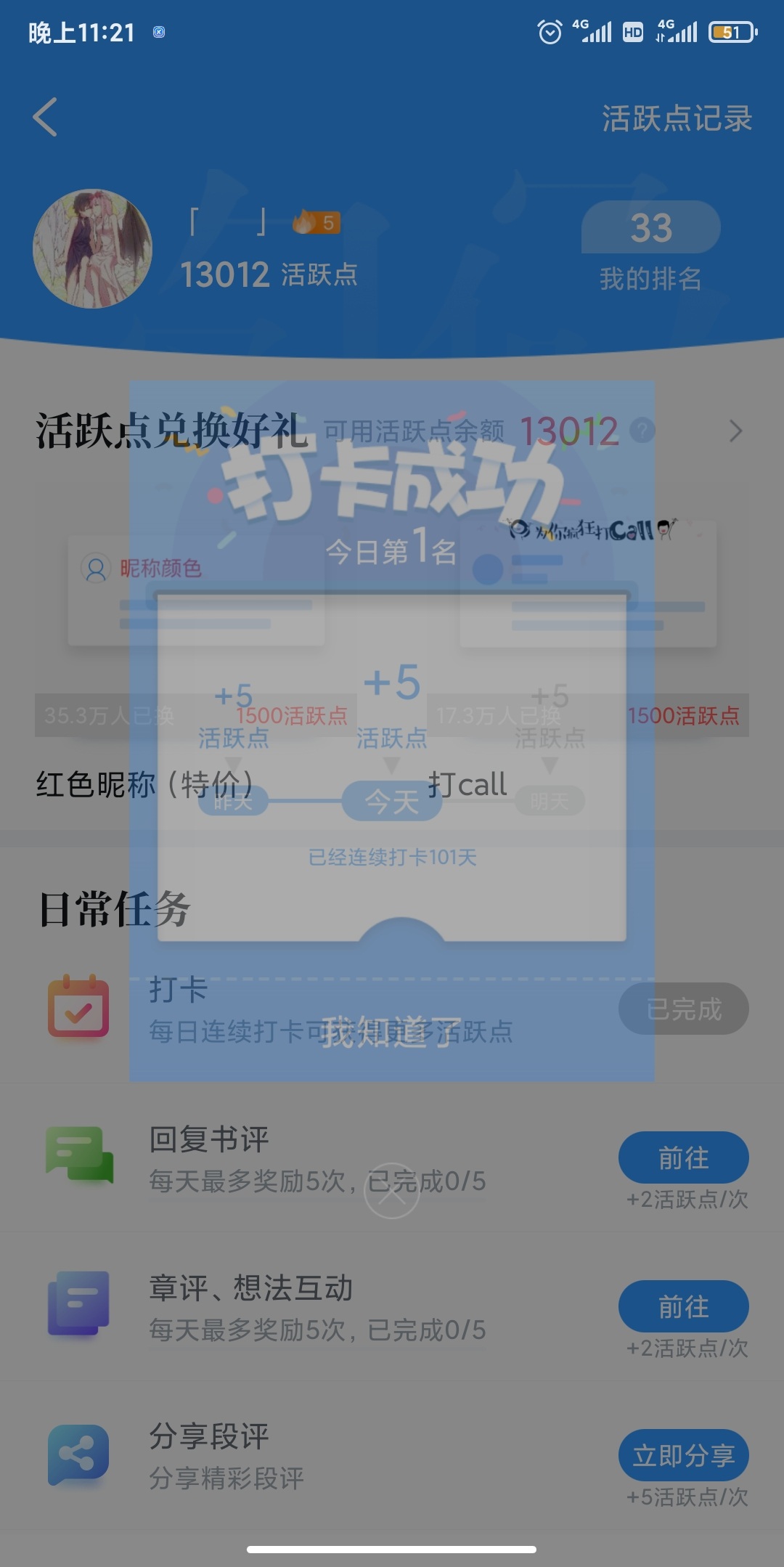Tap the help question mark beside 13012
784x1567 pixels.
(642, 431)
